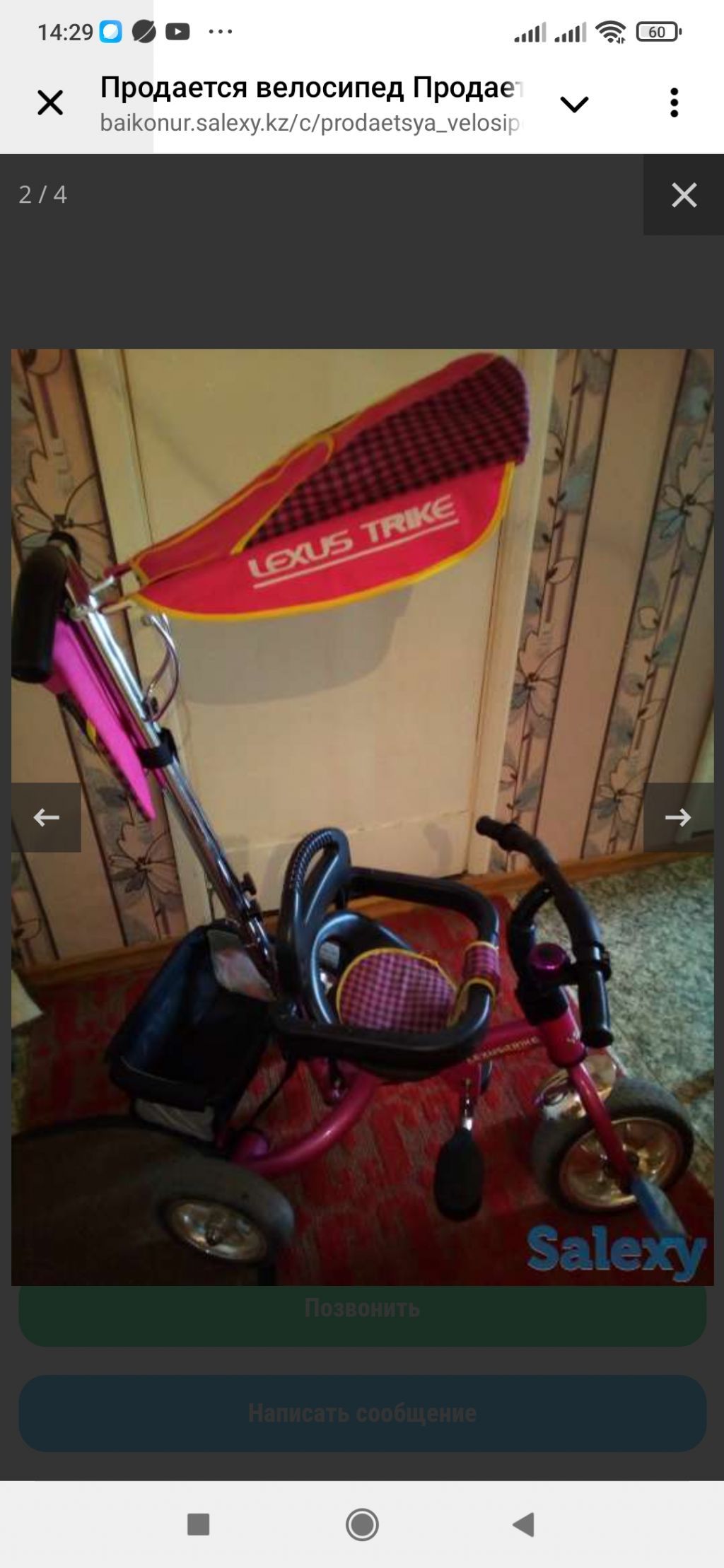
Task: Open the browser overflow menu
Action: (674, 103)
